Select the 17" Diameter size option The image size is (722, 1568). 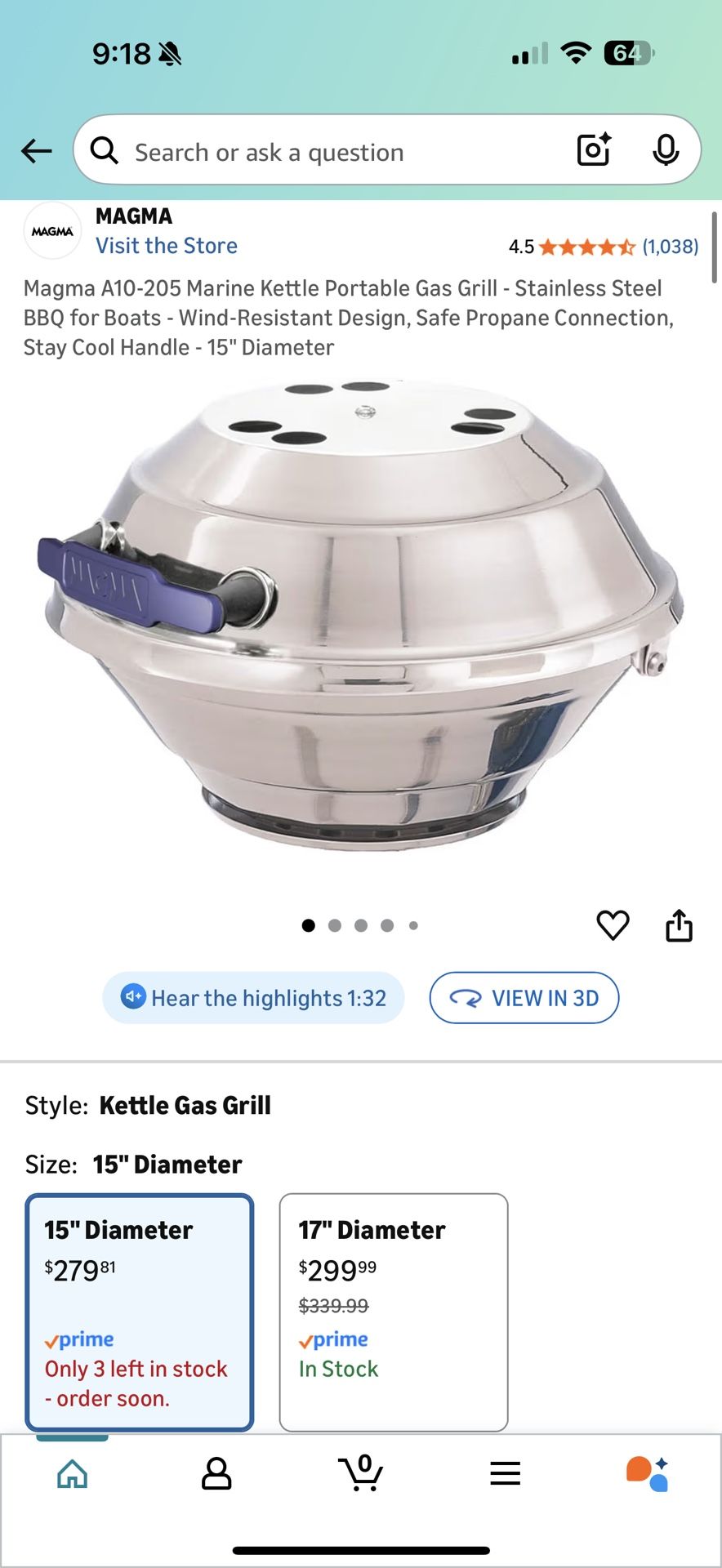pos(393,1307)
